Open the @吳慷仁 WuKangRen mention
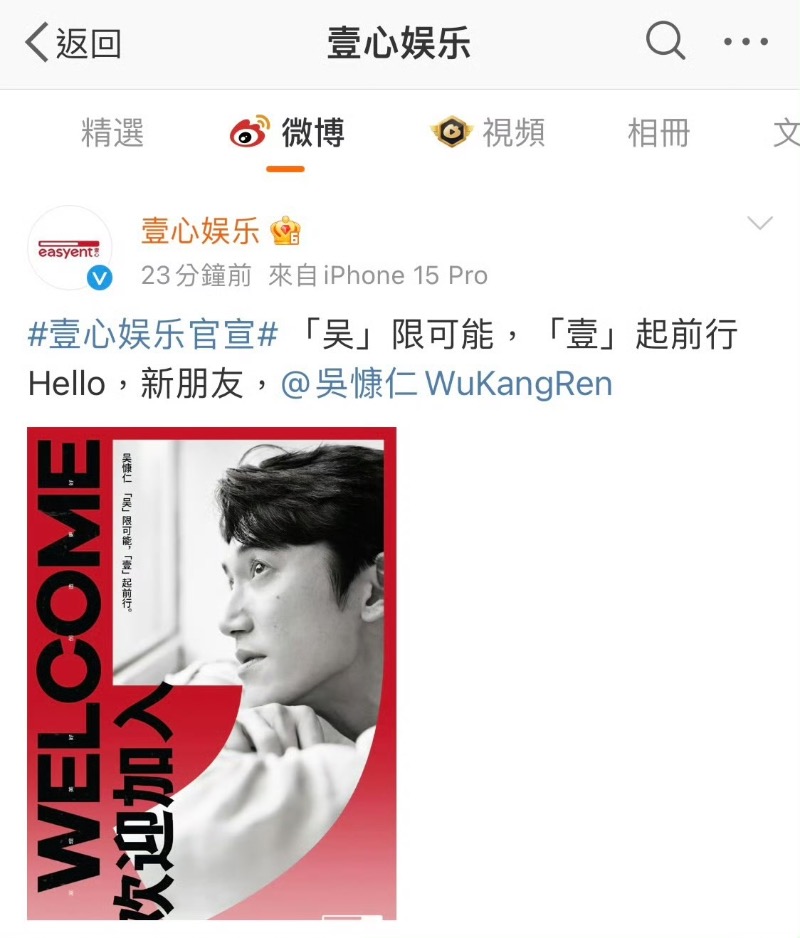Screen dimensions: 800x938 (x=447, y=384)
